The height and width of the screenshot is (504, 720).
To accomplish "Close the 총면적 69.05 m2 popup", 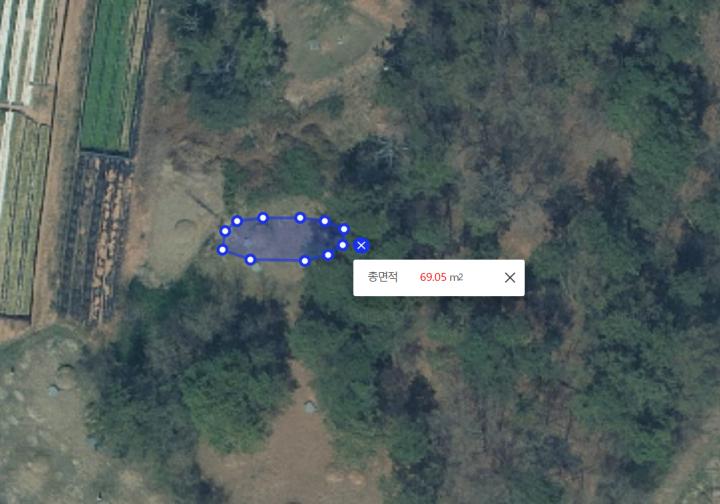I will 510,278.
